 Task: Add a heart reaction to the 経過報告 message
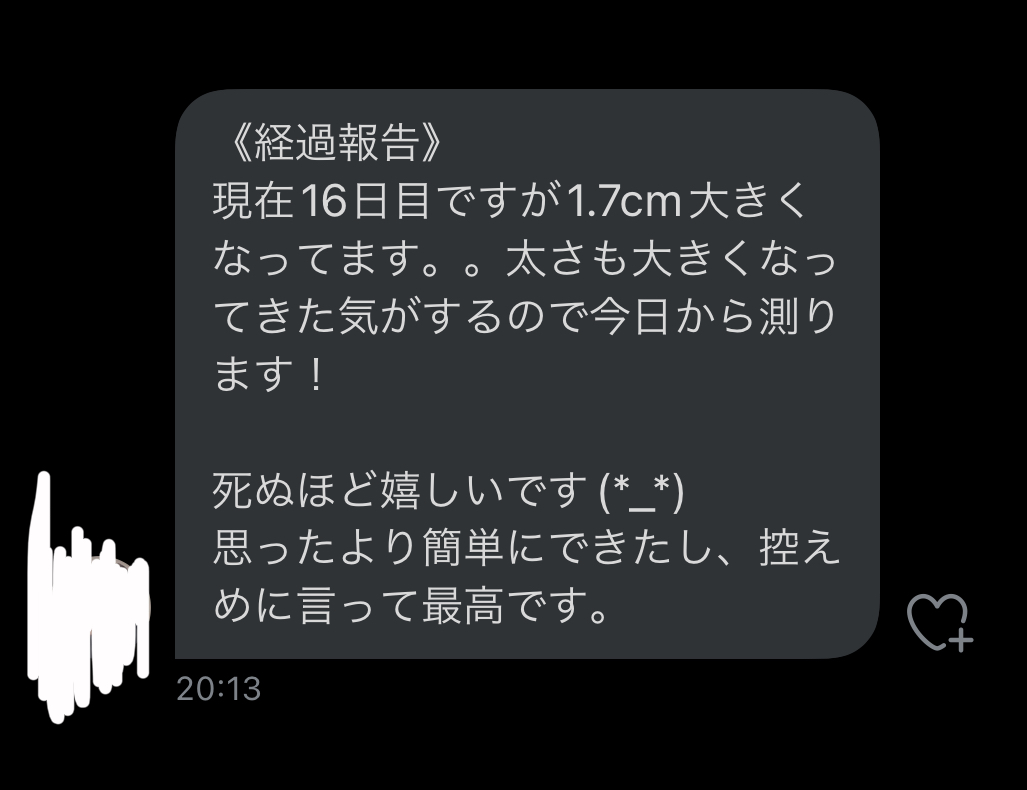[938, 622]
